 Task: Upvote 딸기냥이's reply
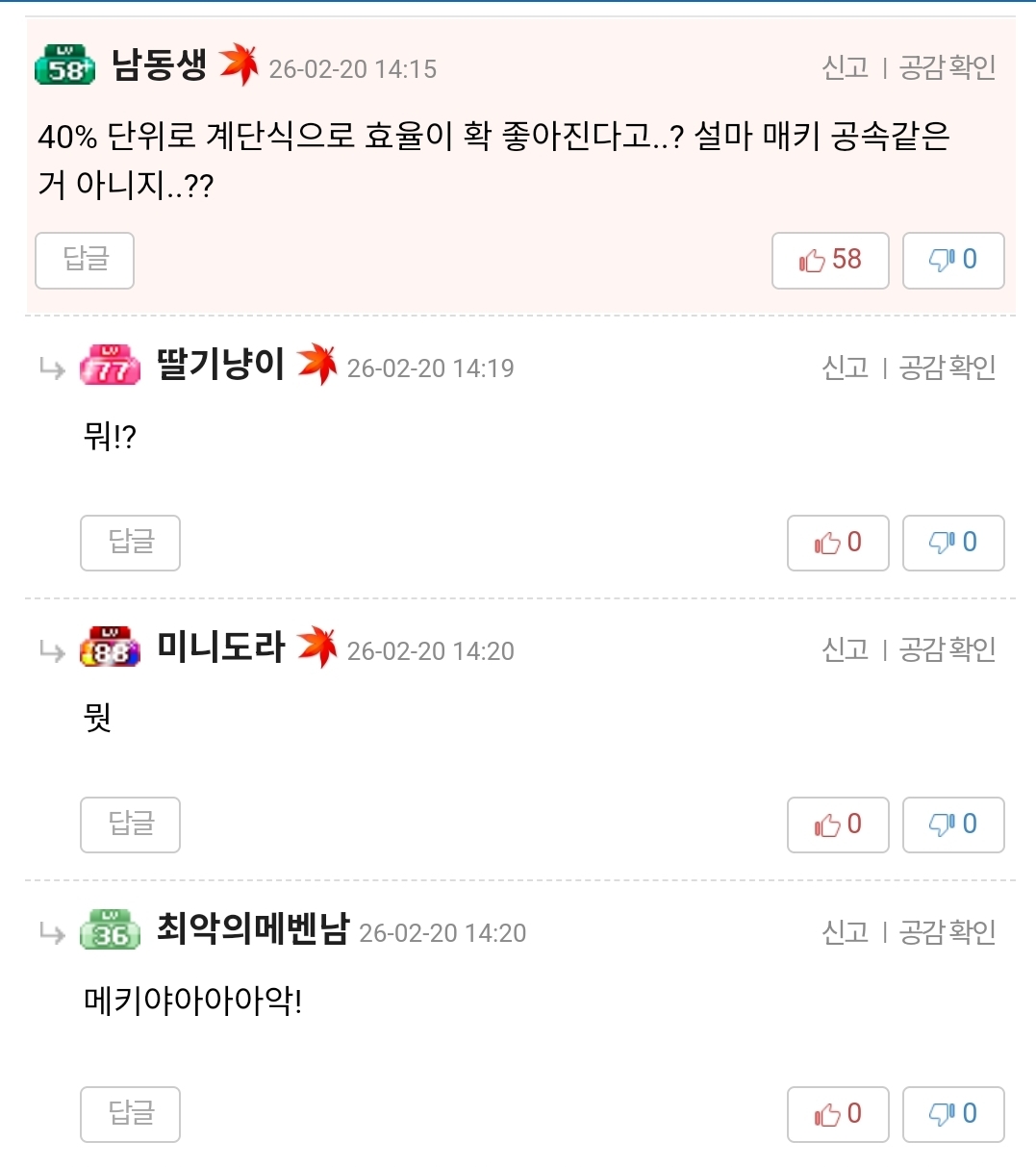coord(838,543)
